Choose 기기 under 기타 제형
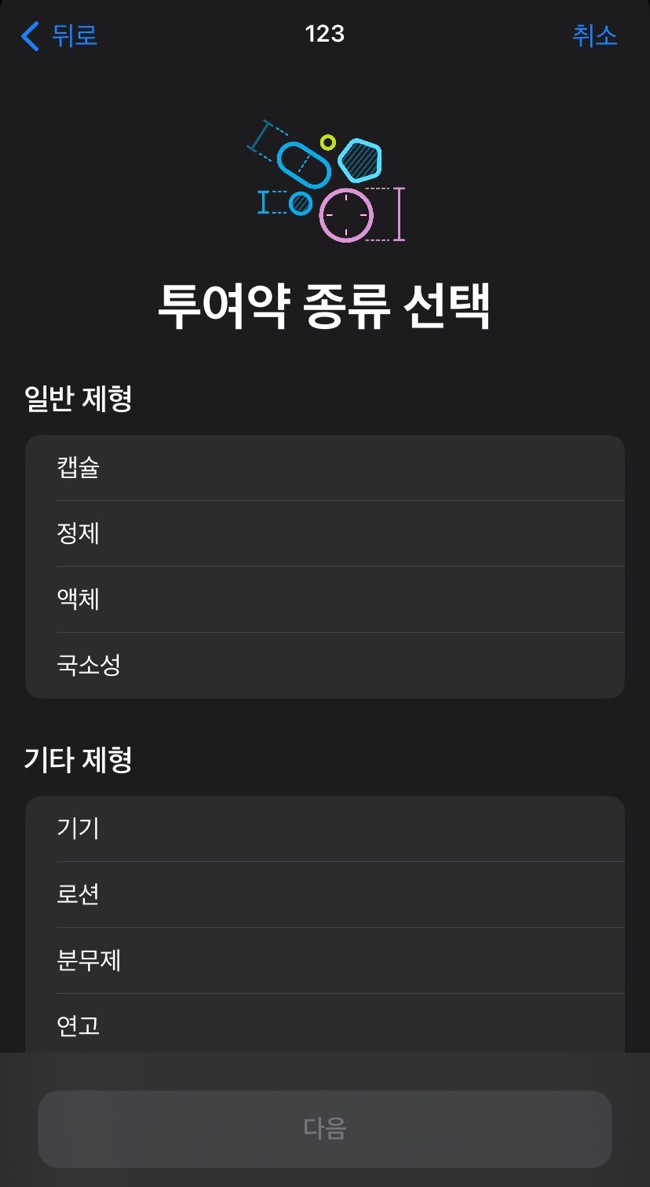Screen dimensions: 650x1187 click(325, 829)
